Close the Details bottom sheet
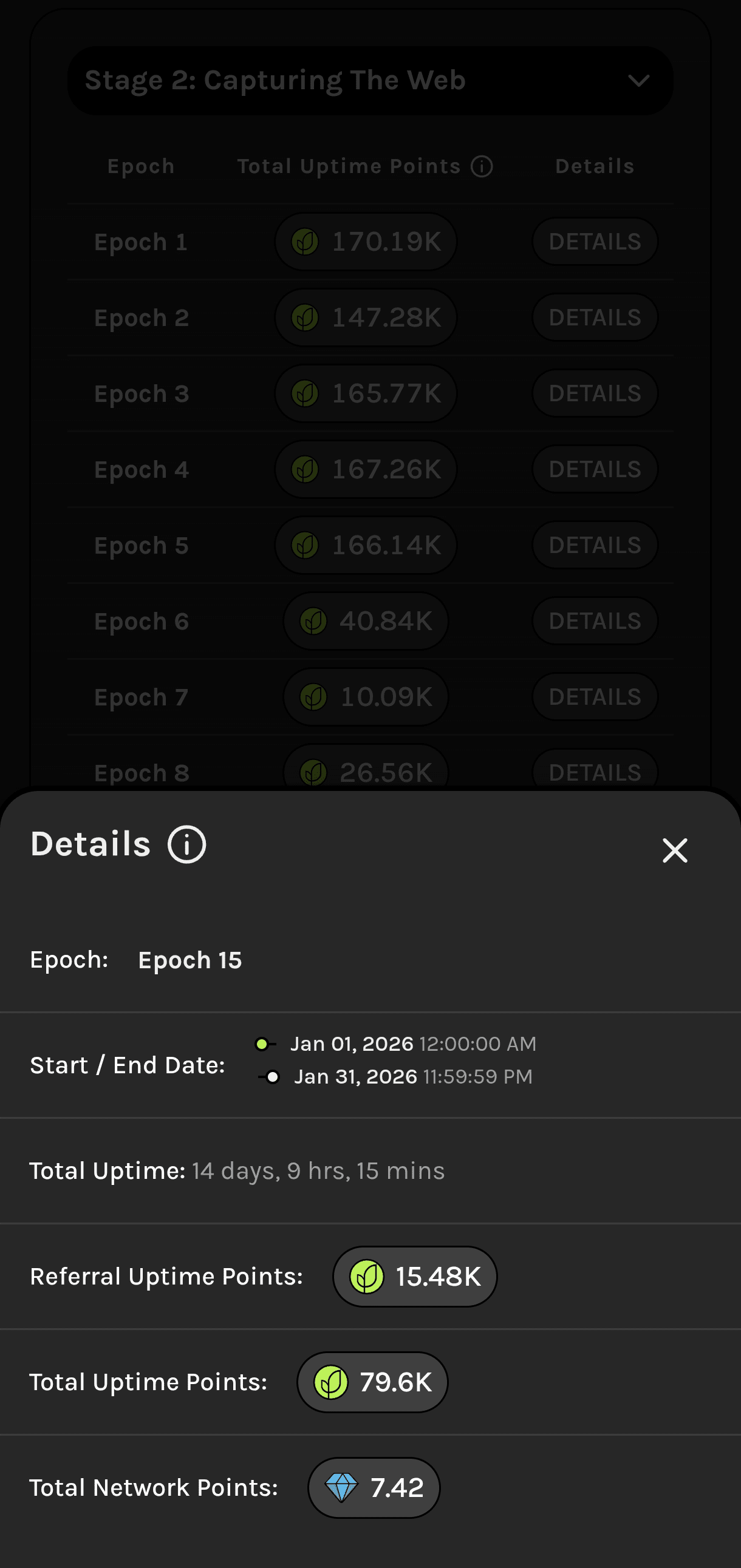This screenshot has height=1568, width=741. point(674,850)
